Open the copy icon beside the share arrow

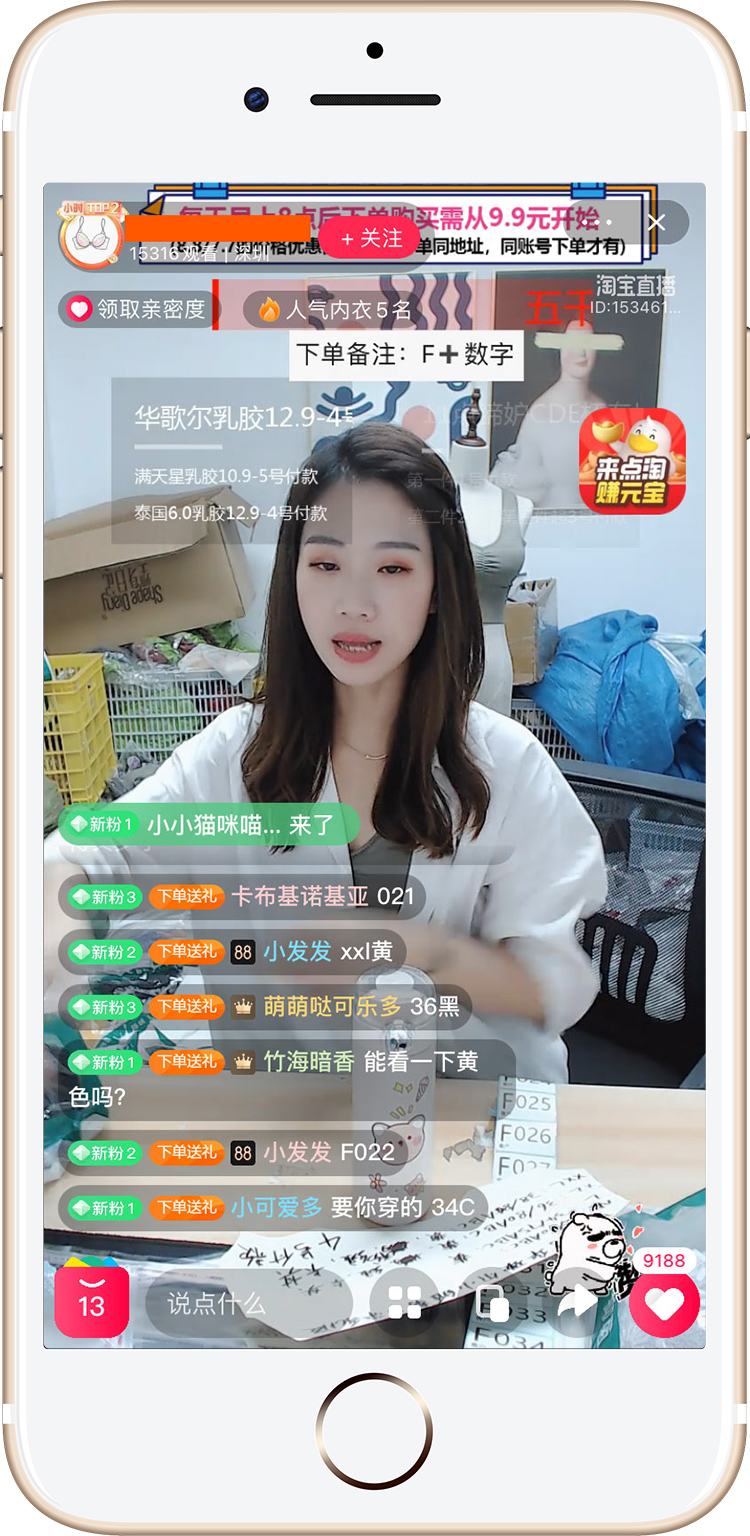pos(492,1303)
